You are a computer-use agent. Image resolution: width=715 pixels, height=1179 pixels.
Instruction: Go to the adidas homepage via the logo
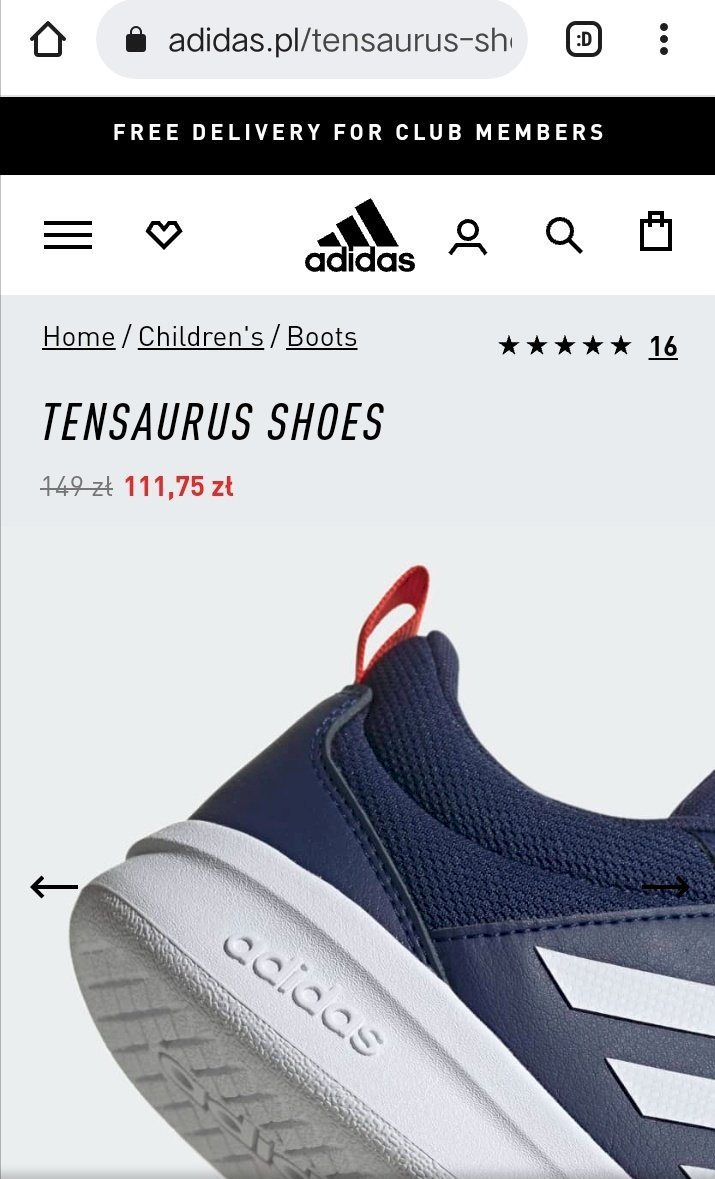click(359, 235)
